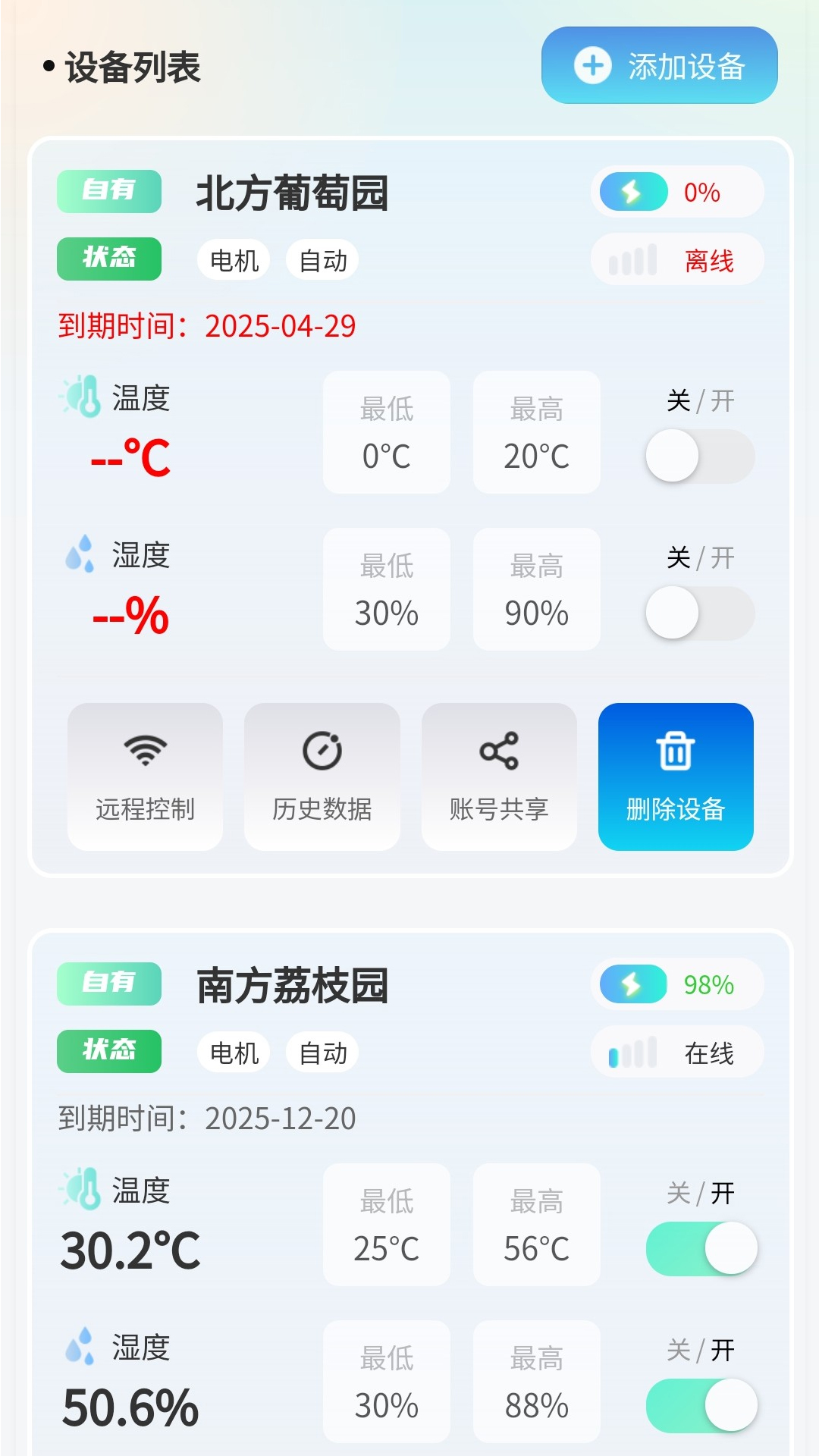Switch to 自动 mode on 南方荔枝园
The height and width of the screenshot is (1456, 819).
[322, 1053]
